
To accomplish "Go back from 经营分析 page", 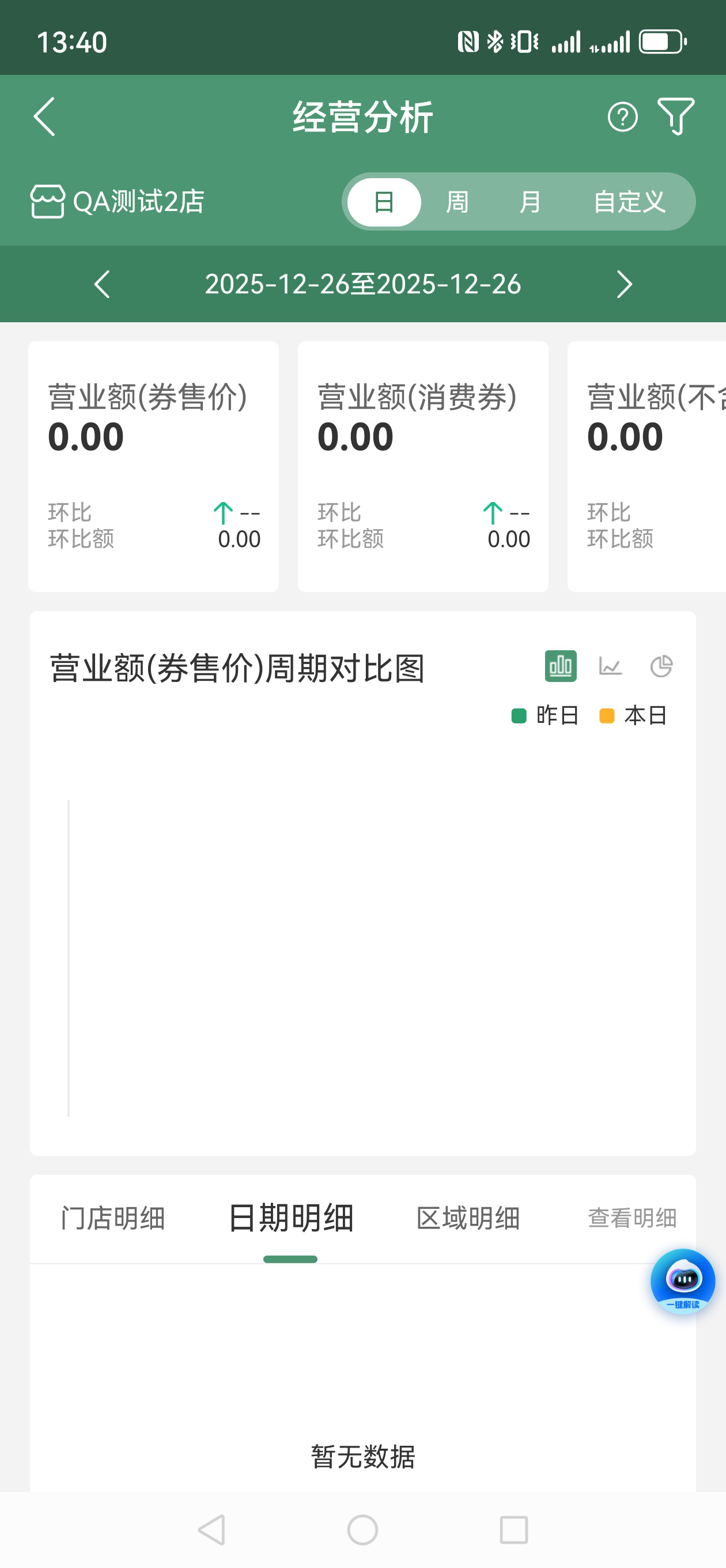I will (x=44, y=116).
